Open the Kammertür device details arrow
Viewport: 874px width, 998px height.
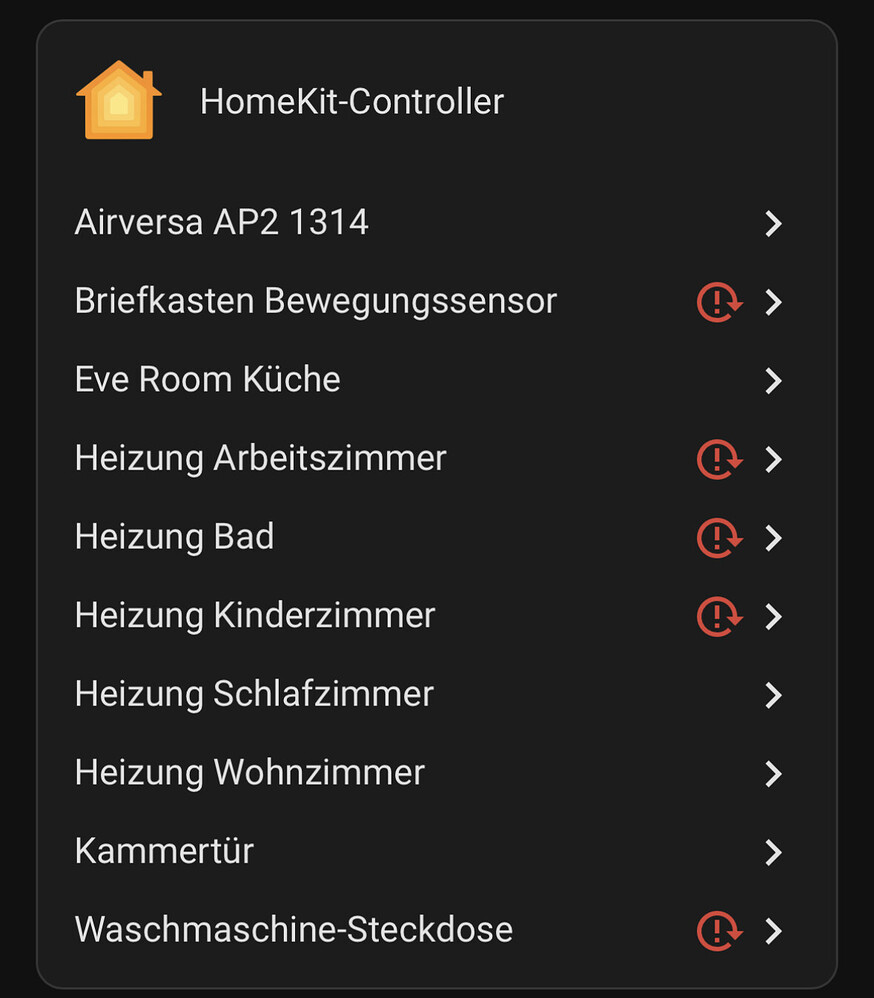click(772, 852)
